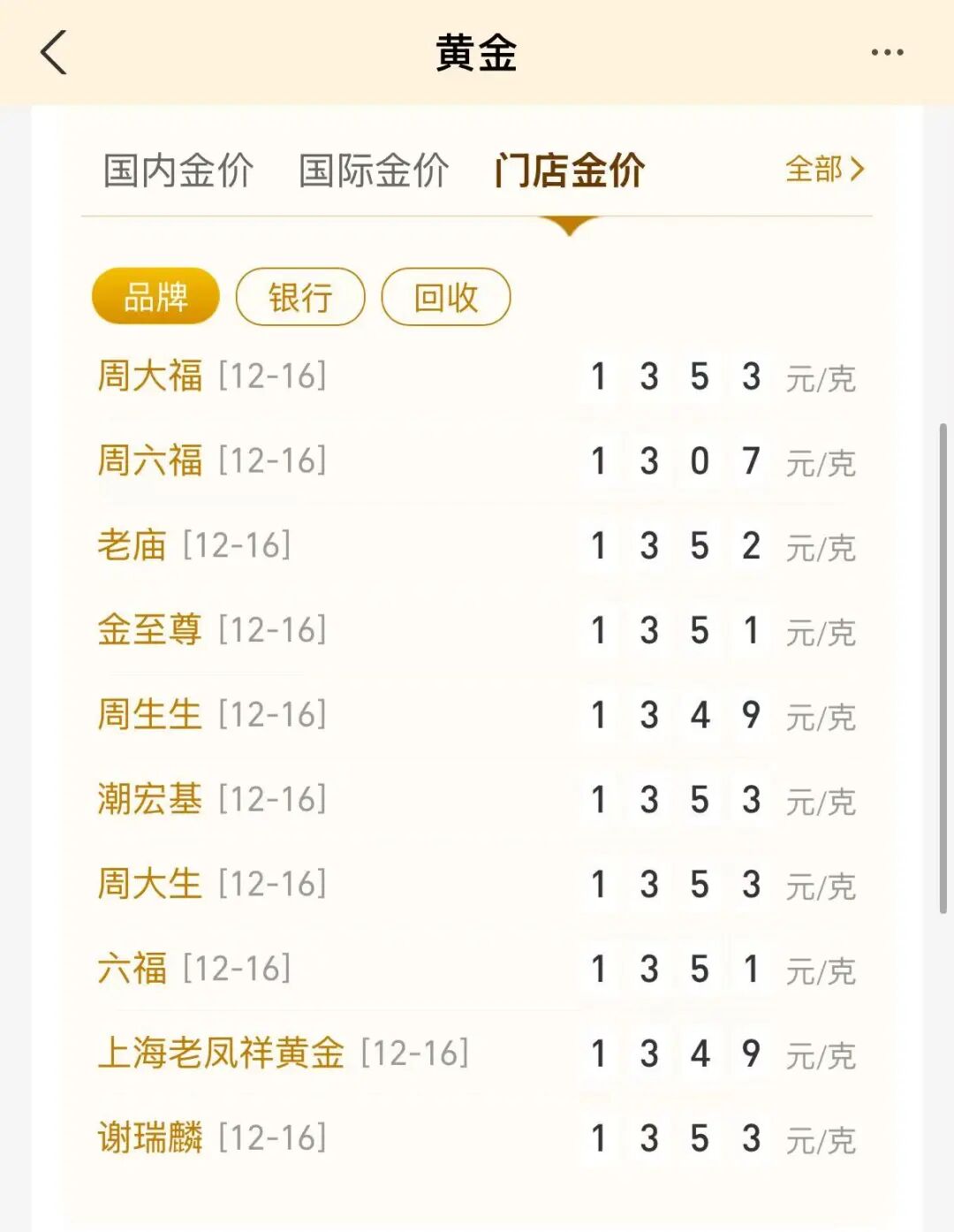Select the 潮宏基 price row

click(149, 800)
